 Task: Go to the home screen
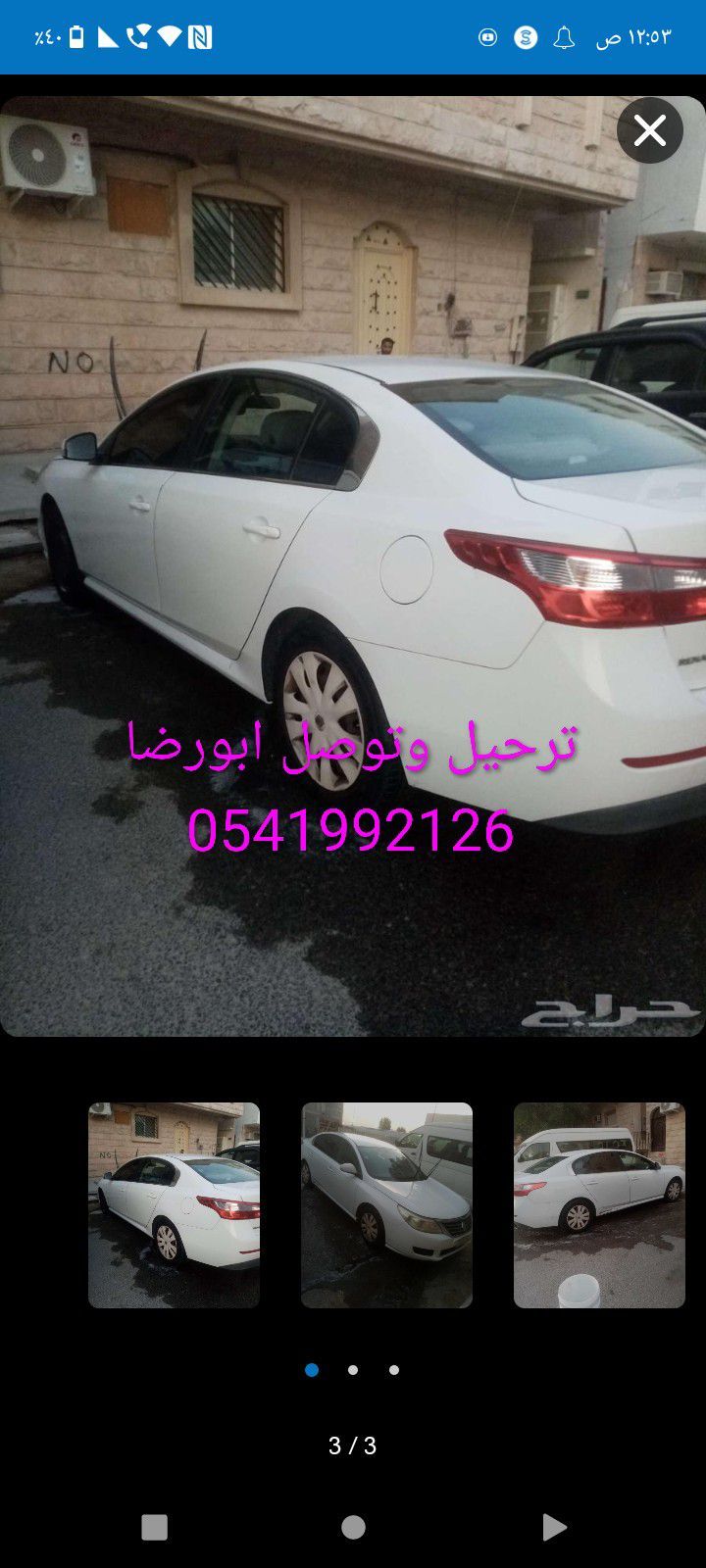click(x=353, y=1527)
